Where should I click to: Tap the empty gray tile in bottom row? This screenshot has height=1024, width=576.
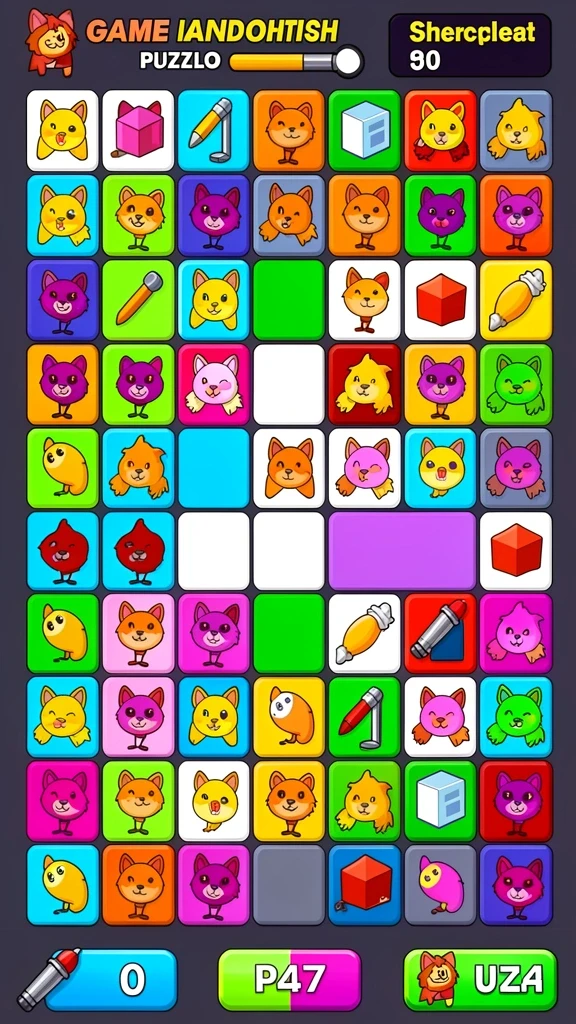289,885
